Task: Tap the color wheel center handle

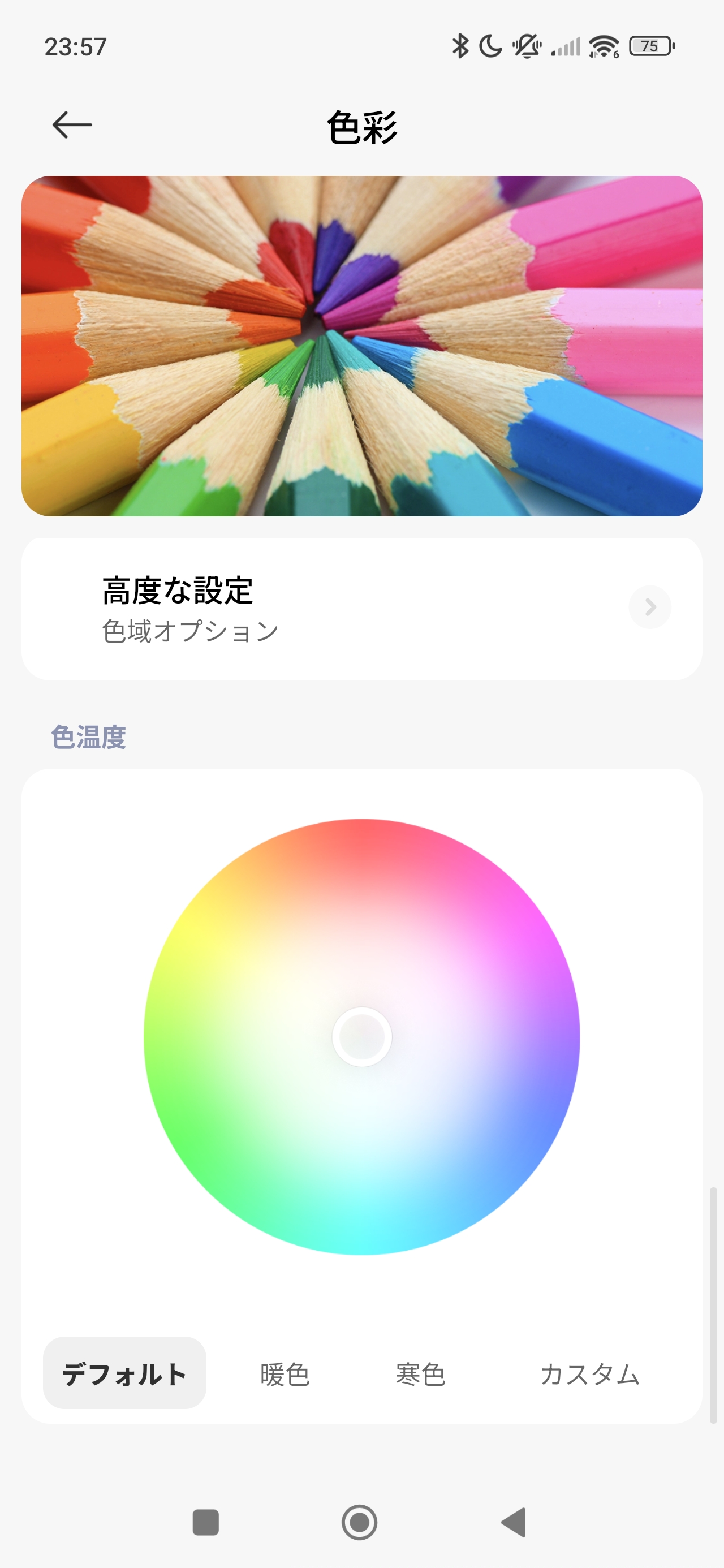Action: (361, 1037)
